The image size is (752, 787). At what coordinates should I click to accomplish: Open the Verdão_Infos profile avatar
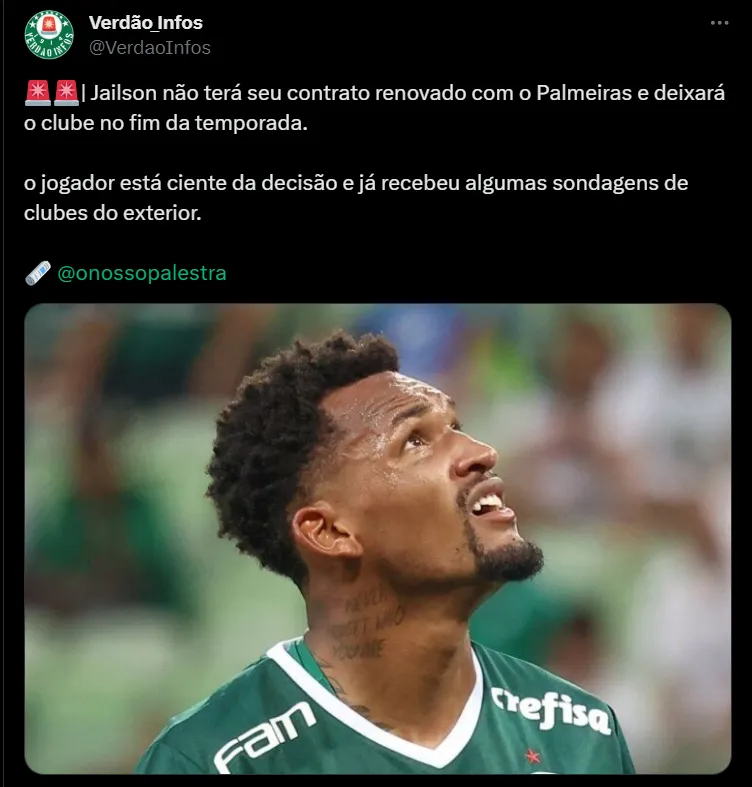coord(49,35)
